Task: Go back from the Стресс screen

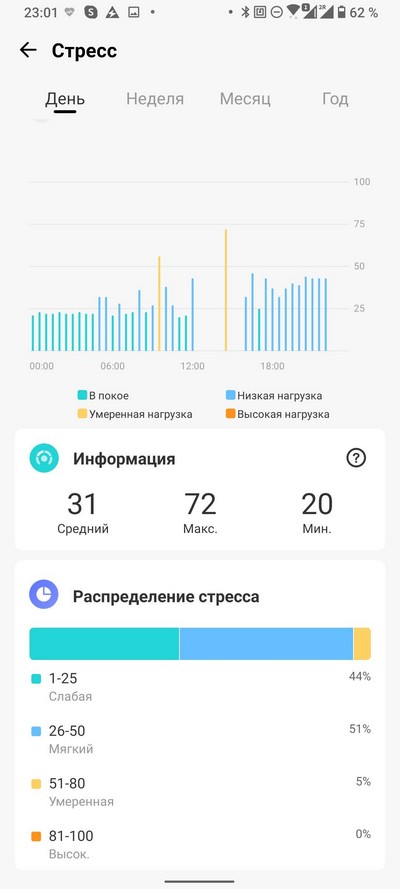Action: (28, 50)
